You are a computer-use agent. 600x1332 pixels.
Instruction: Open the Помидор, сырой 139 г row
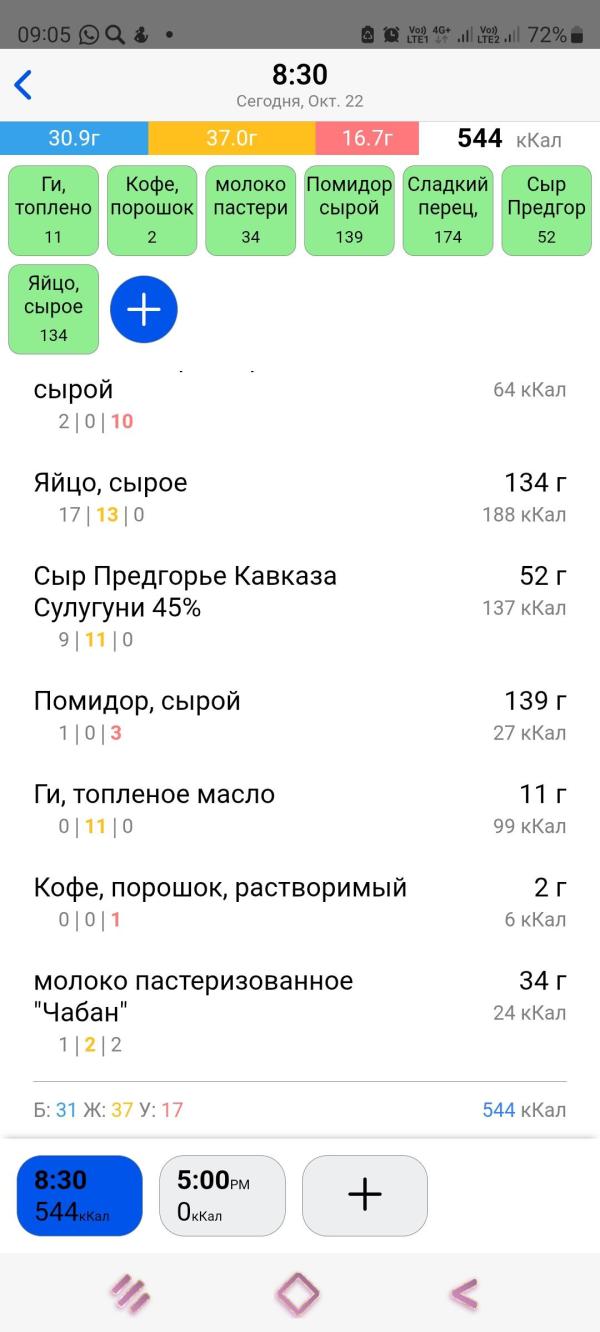tap(300, 715)
